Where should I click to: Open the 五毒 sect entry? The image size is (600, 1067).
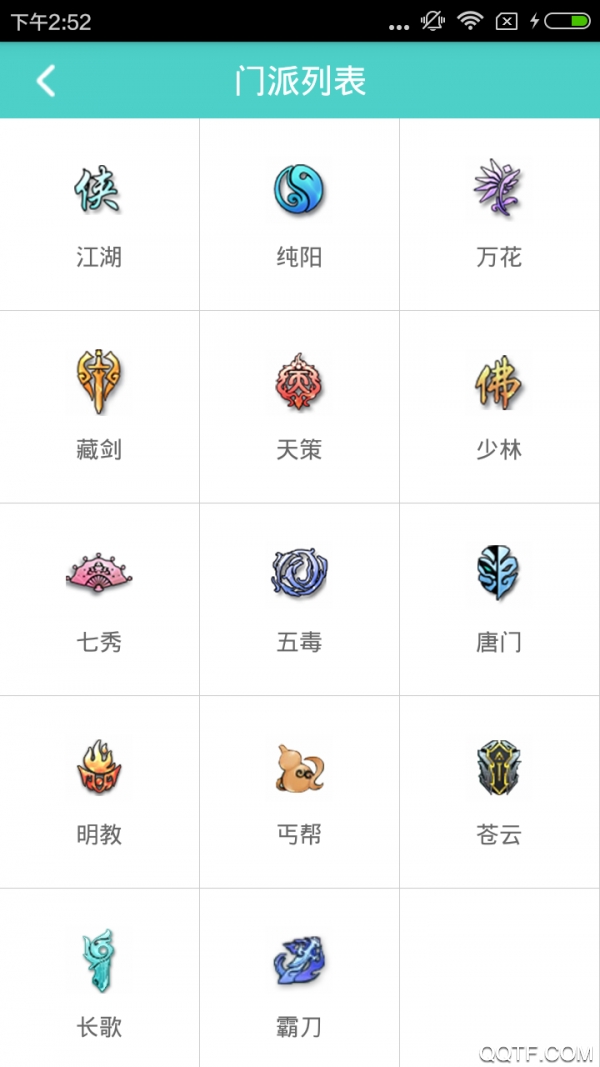coord(299,598)
